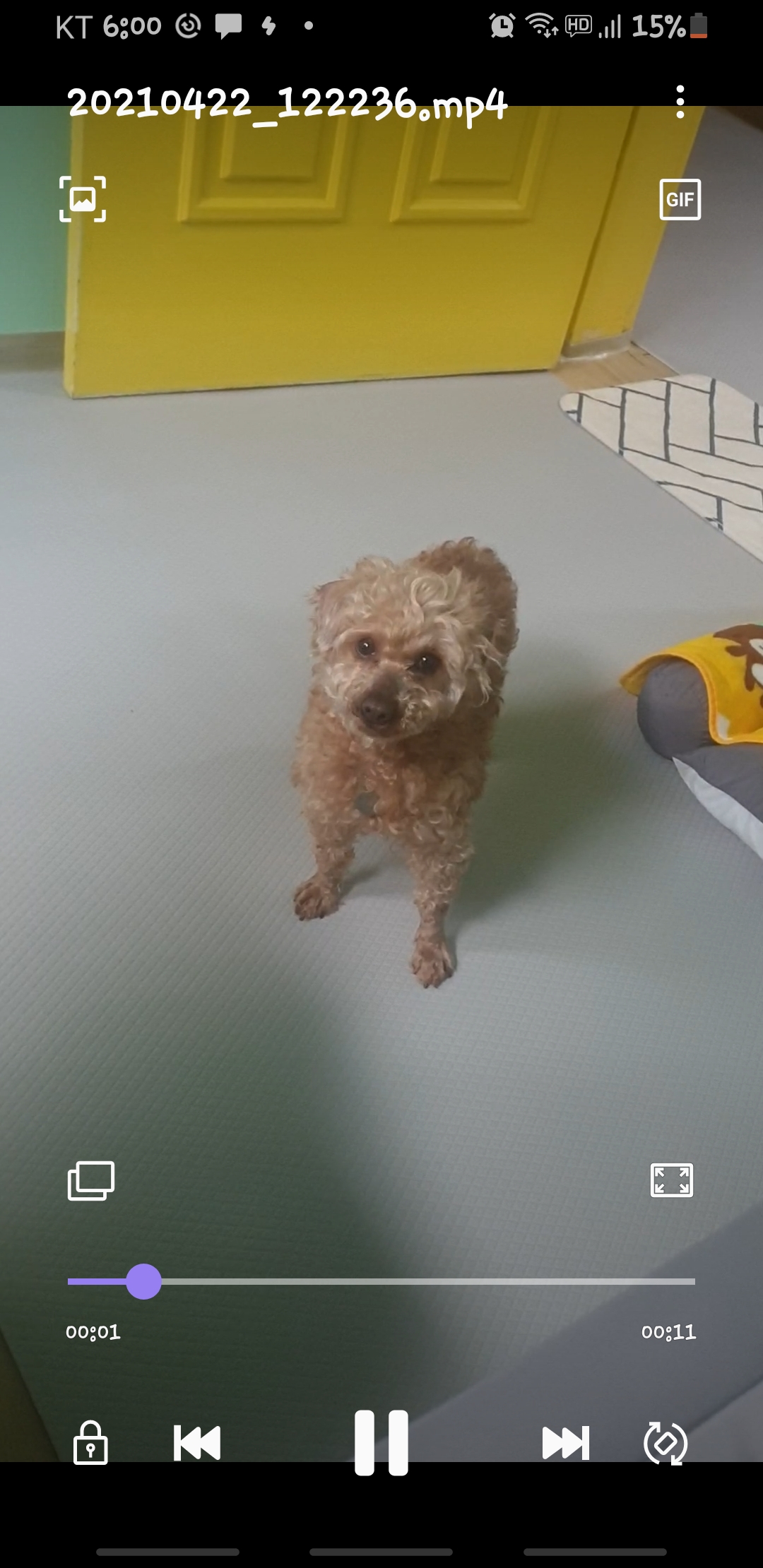Skip to the previous video
The height and width of the screenshot is (1568, 763).
tap(197, 1442)
